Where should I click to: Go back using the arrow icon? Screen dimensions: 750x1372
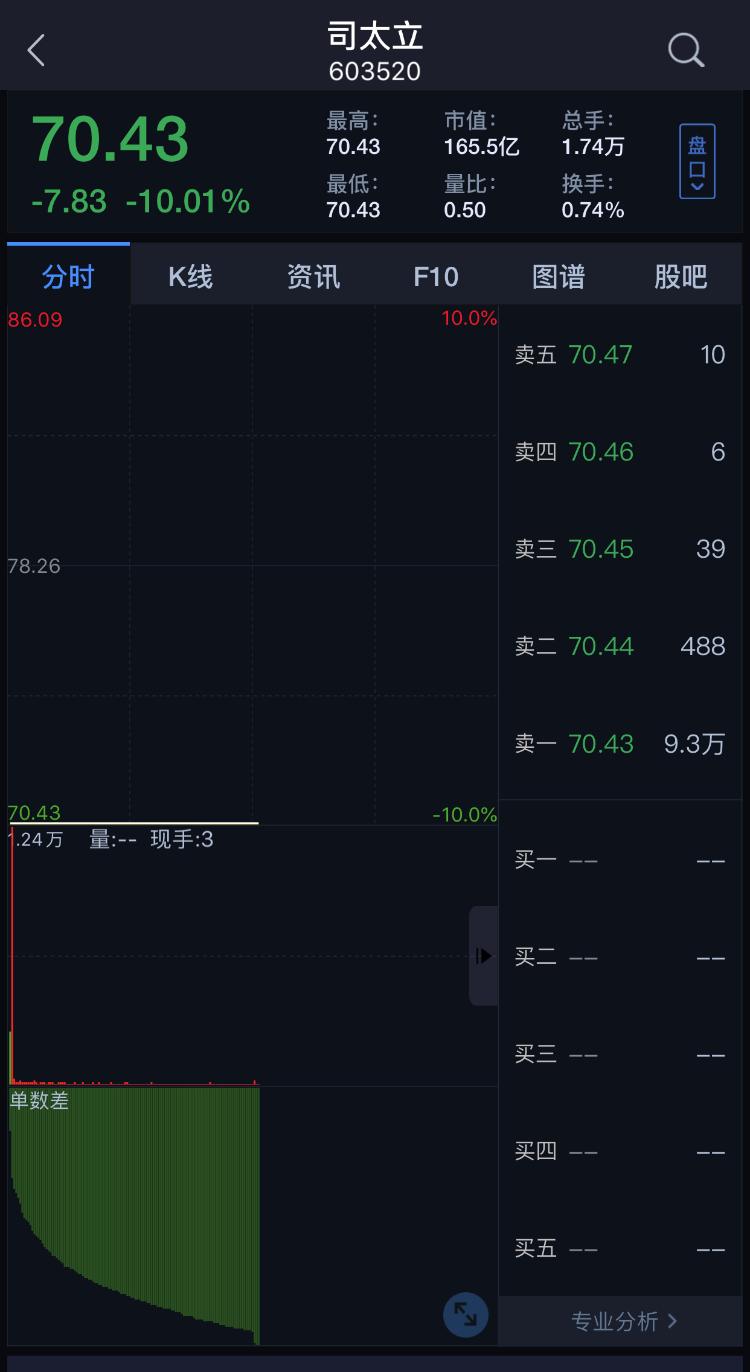pyautogui.click(x=37, y=50)
